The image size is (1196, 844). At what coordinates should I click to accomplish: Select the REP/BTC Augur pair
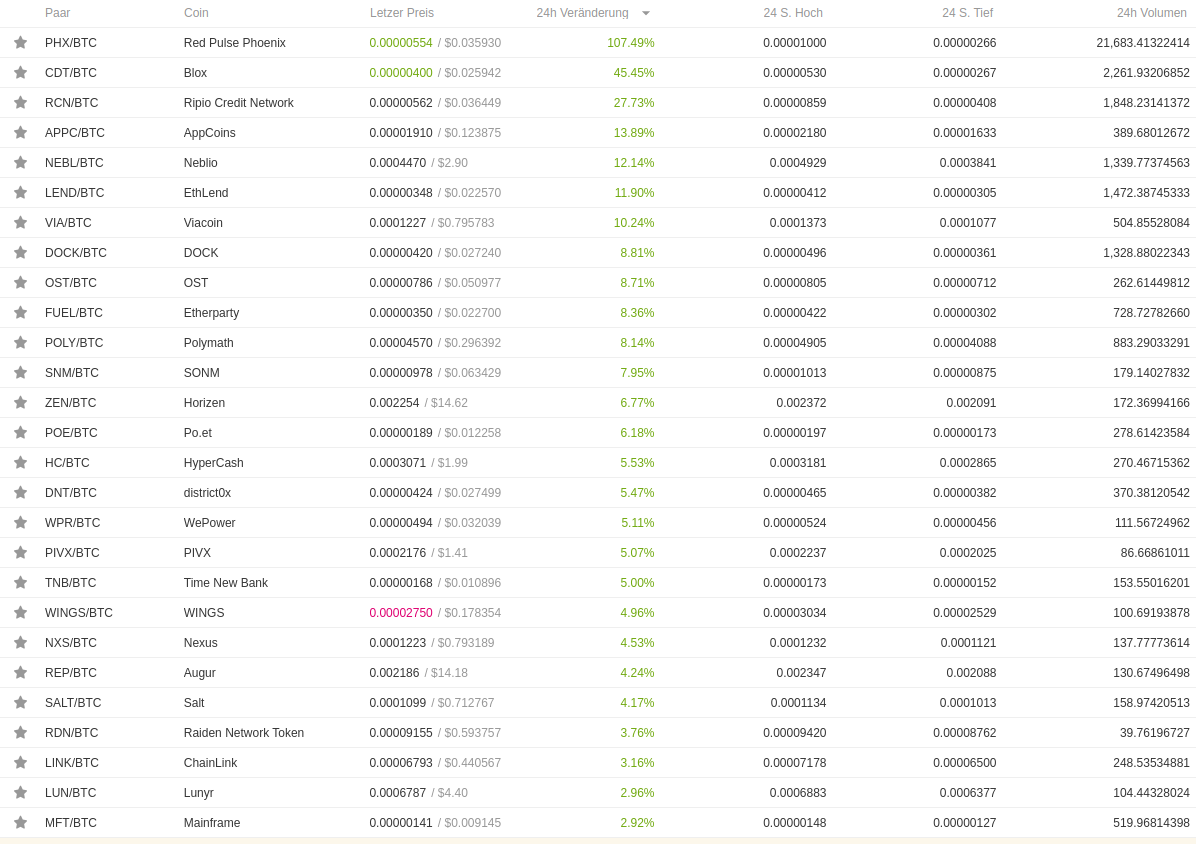point(71,673)
